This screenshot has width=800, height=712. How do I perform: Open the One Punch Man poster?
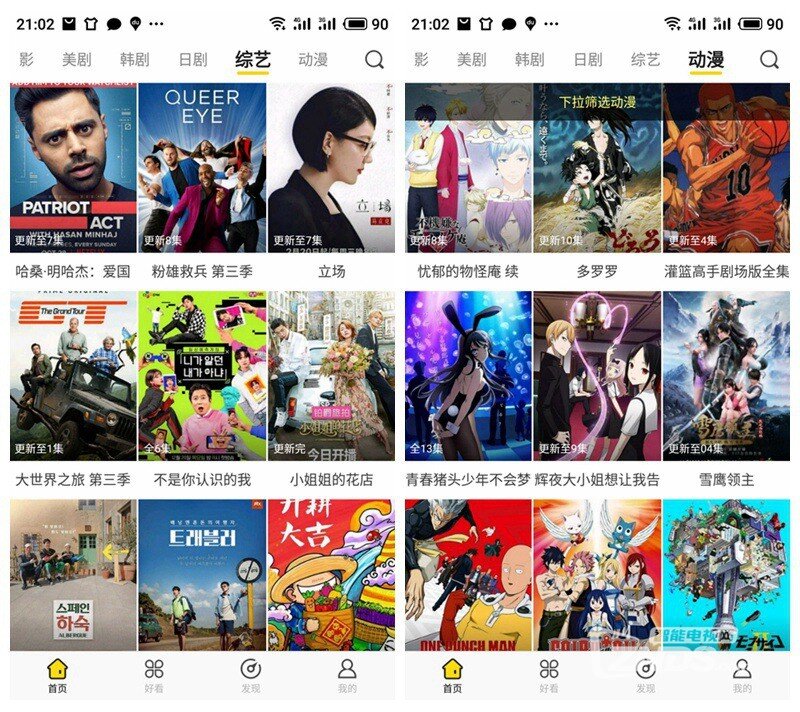468,575
